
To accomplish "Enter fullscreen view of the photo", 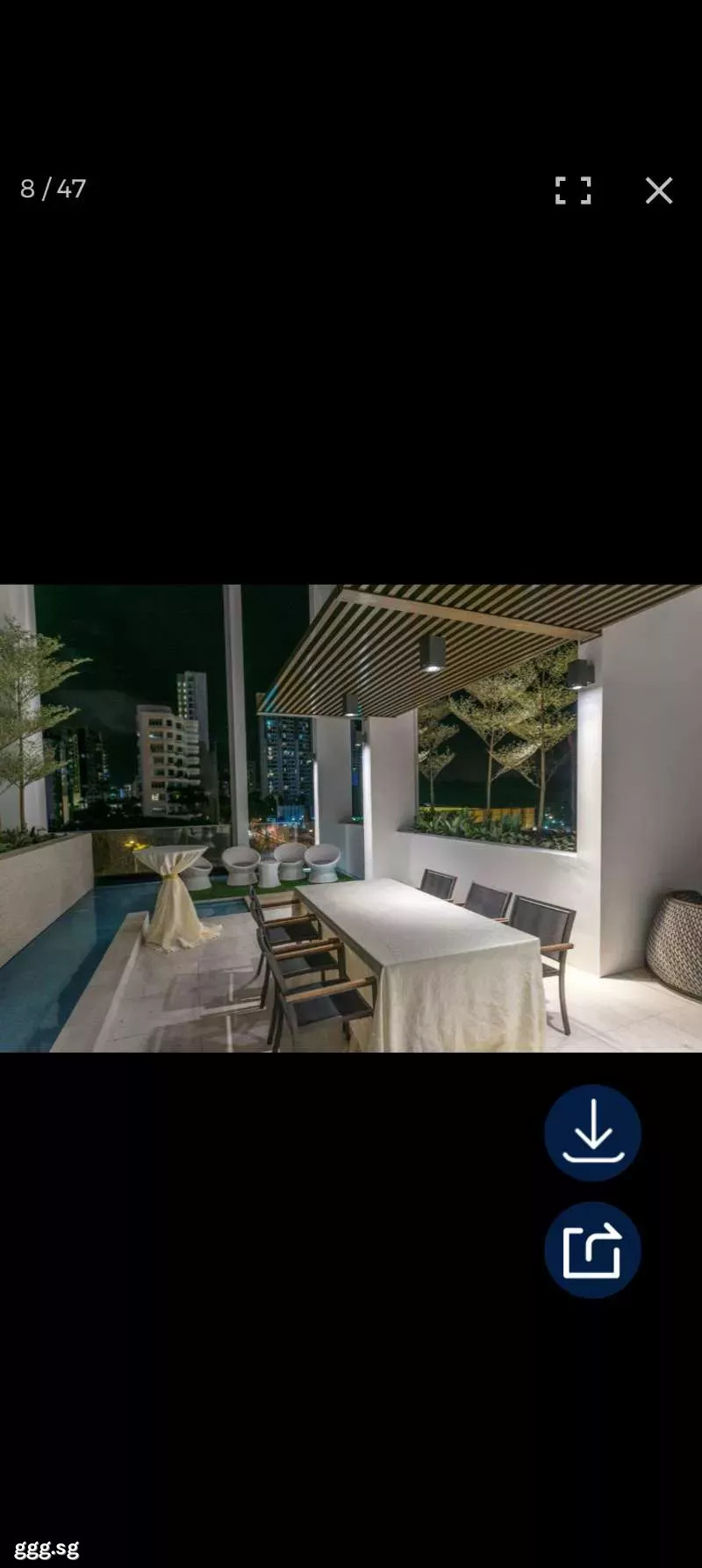I will point(573,190).
